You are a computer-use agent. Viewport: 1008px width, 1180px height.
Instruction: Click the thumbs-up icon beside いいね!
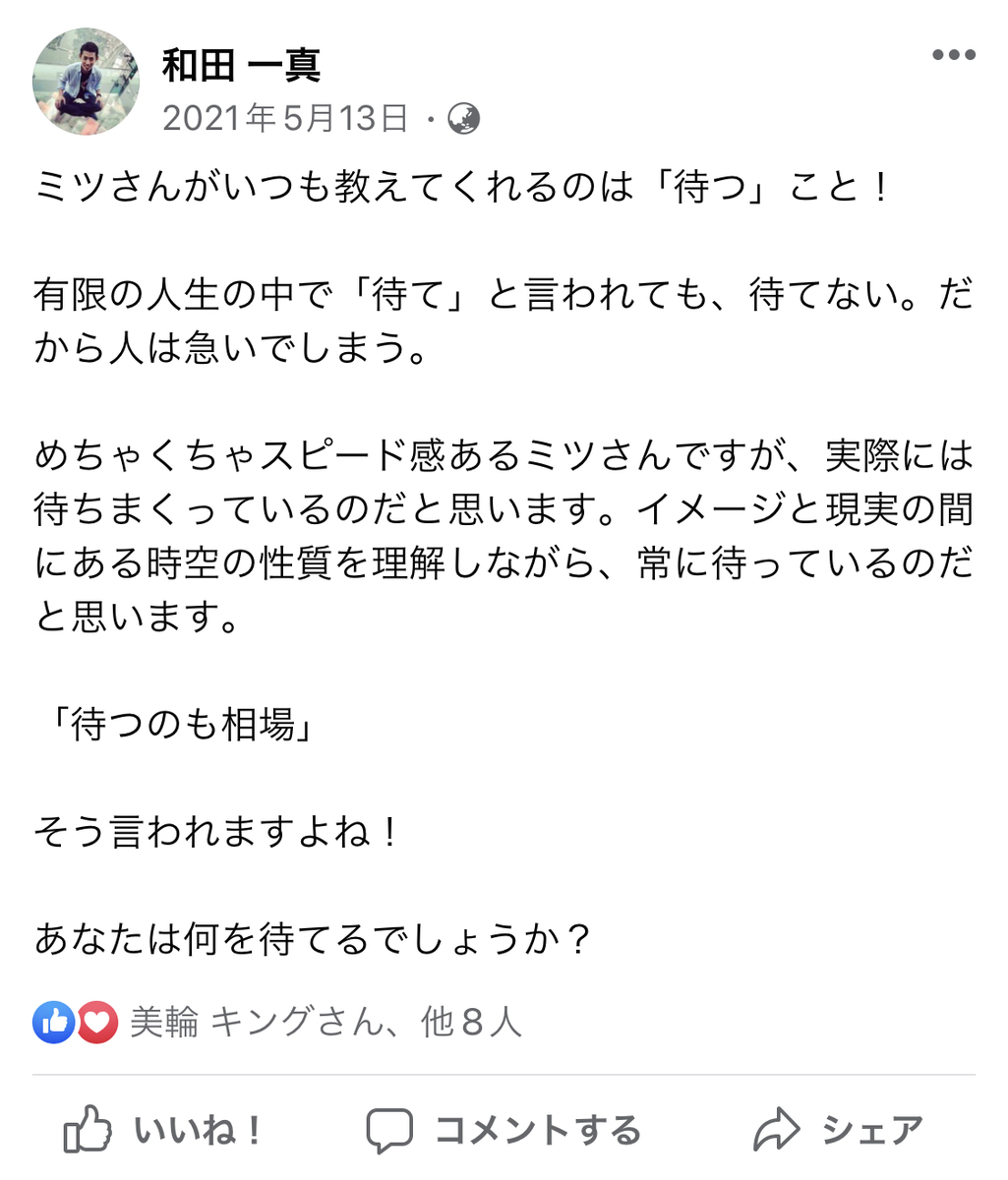[89, 1129]
